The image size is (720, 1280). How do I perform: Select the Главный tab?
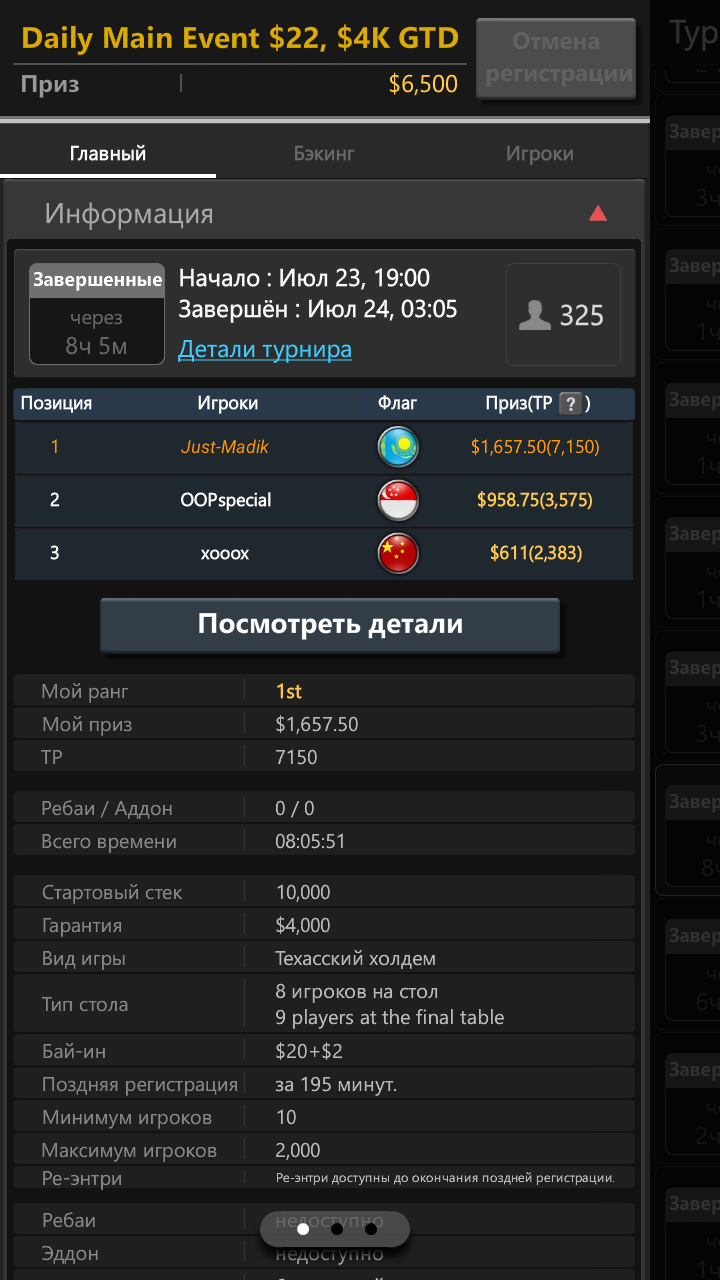108,154
